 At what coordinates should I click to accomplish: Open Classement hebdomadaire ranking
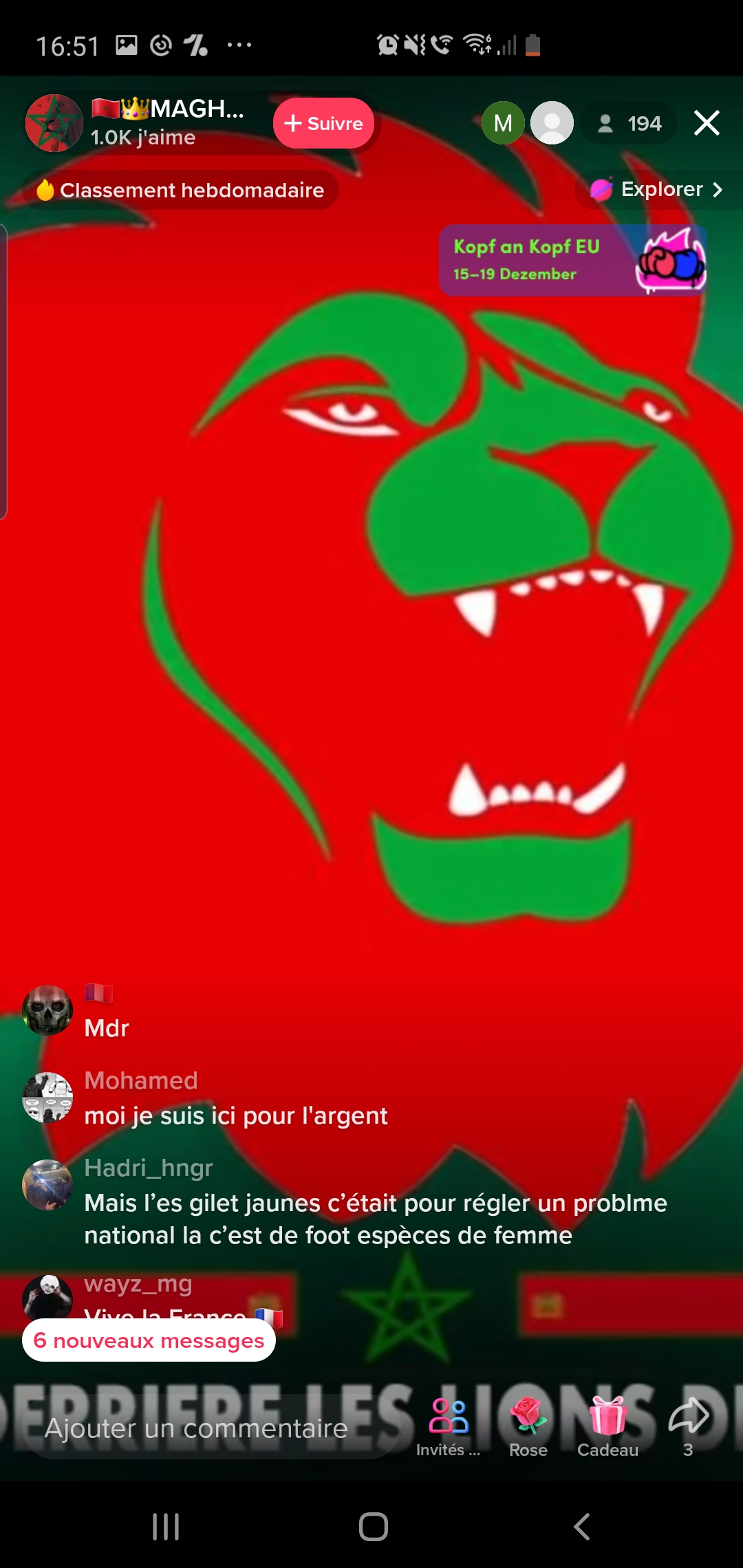[180, 190]
